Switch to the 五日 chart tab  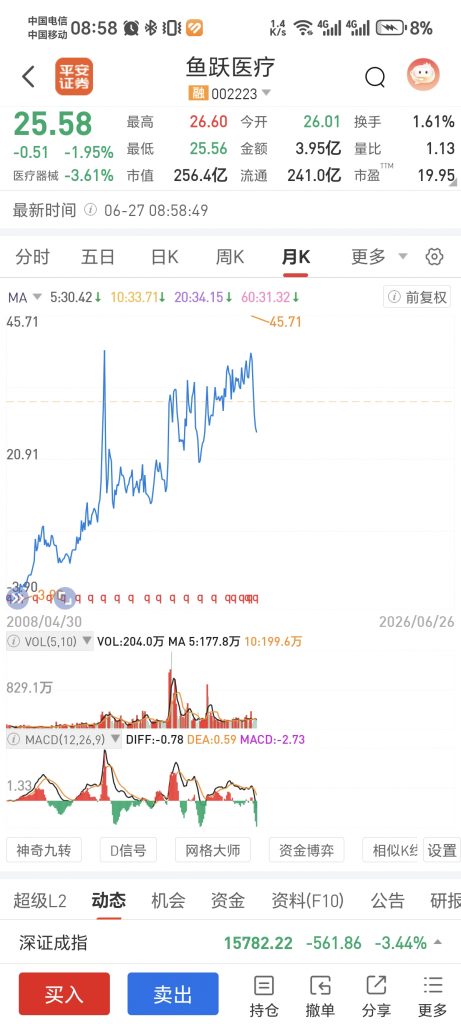point(98,257)
